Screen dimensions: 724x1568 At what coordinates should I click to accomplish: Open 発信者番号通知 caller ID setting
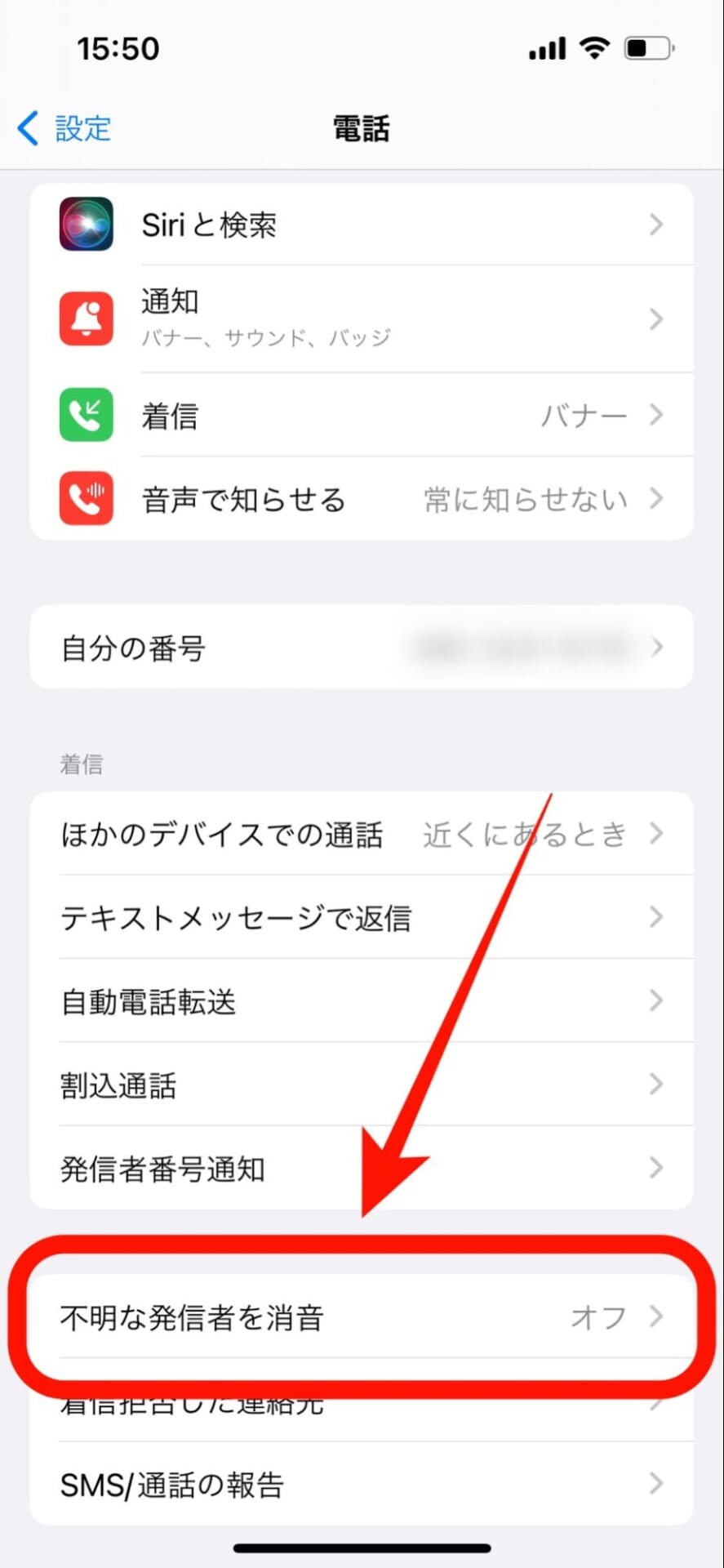[362, 1168]
